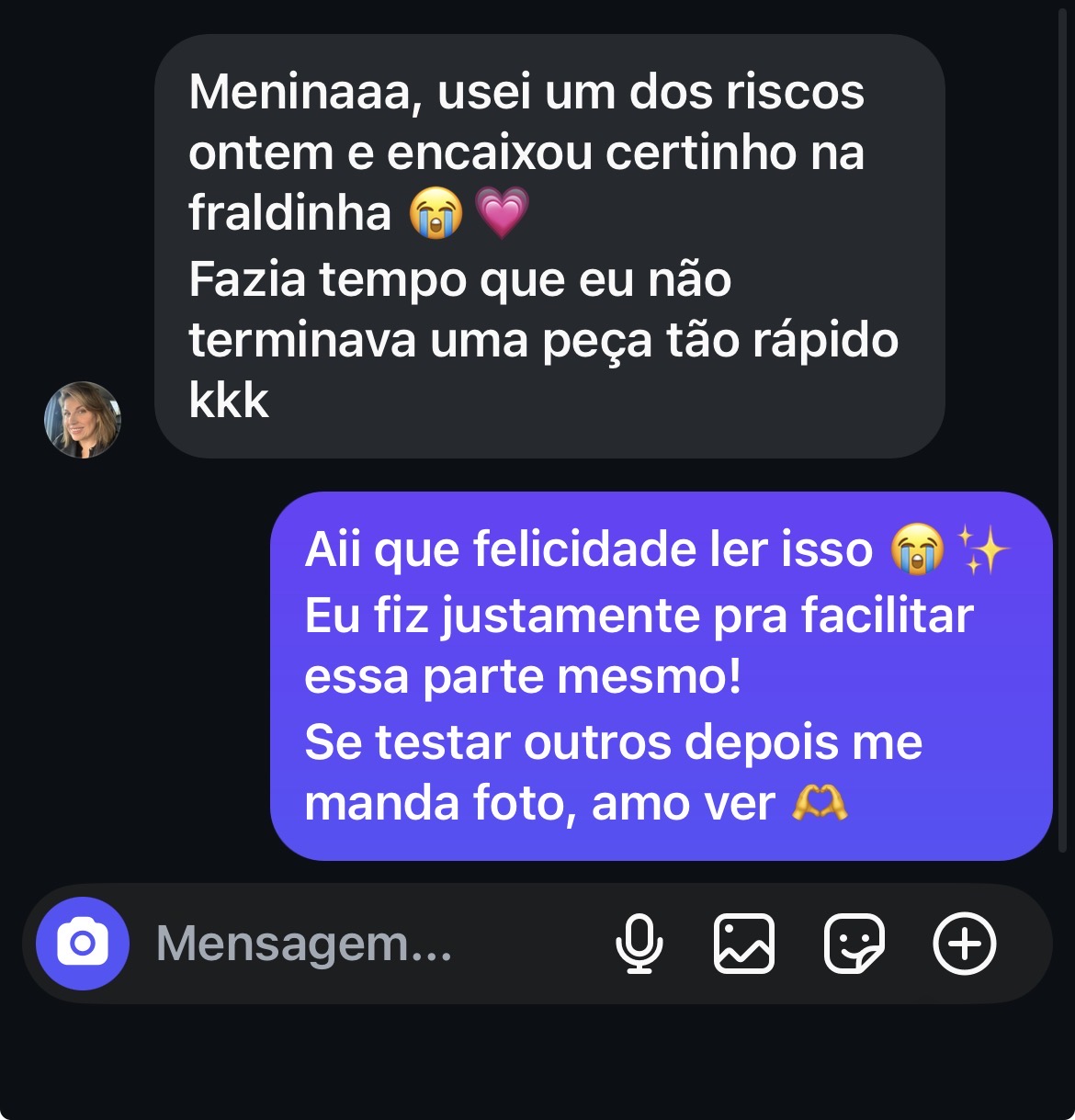Viewport: 1075px width, 1120px height.
Task: Open the sender's profile picture
Action: (83, 420)
